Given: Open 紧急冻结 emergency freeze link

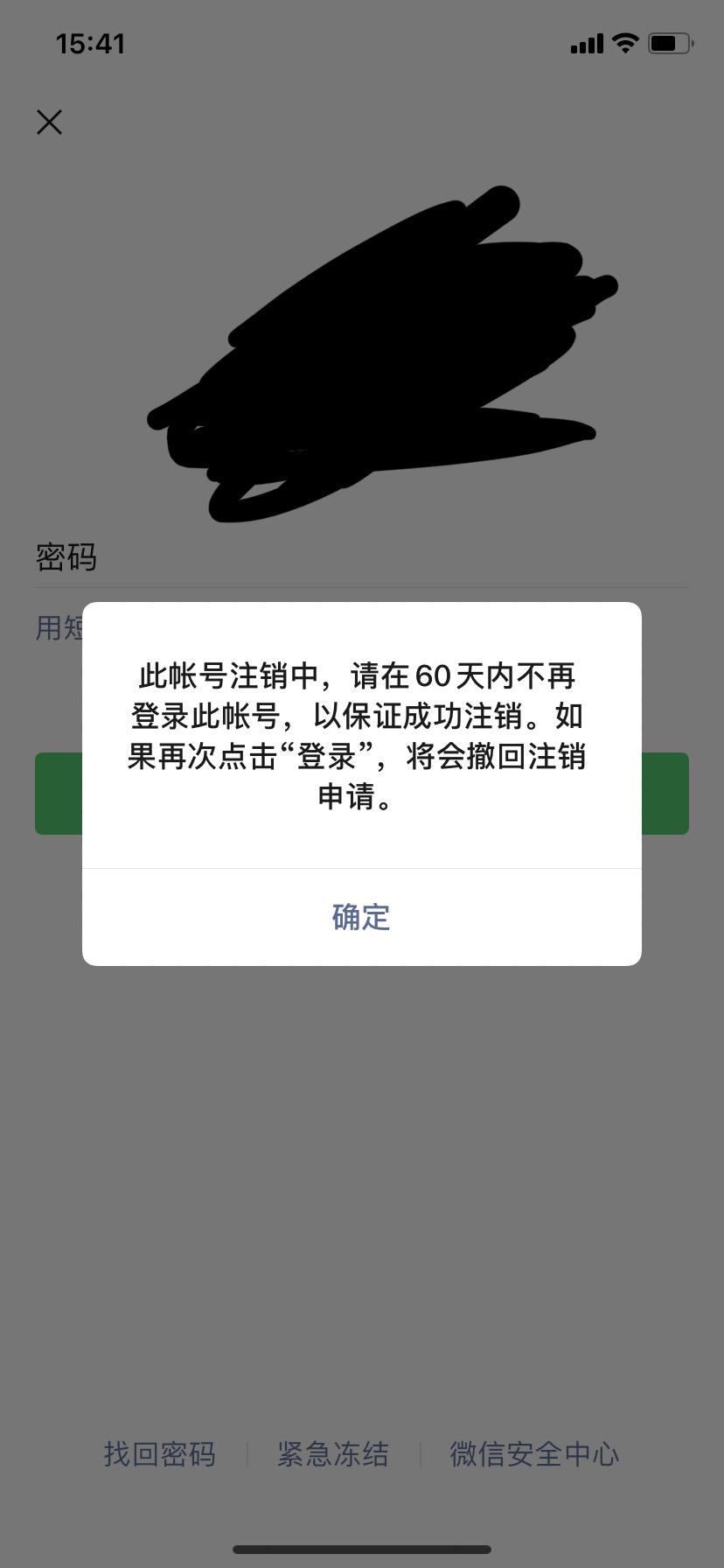Looking at the screenshot, I should point(333,1453).
